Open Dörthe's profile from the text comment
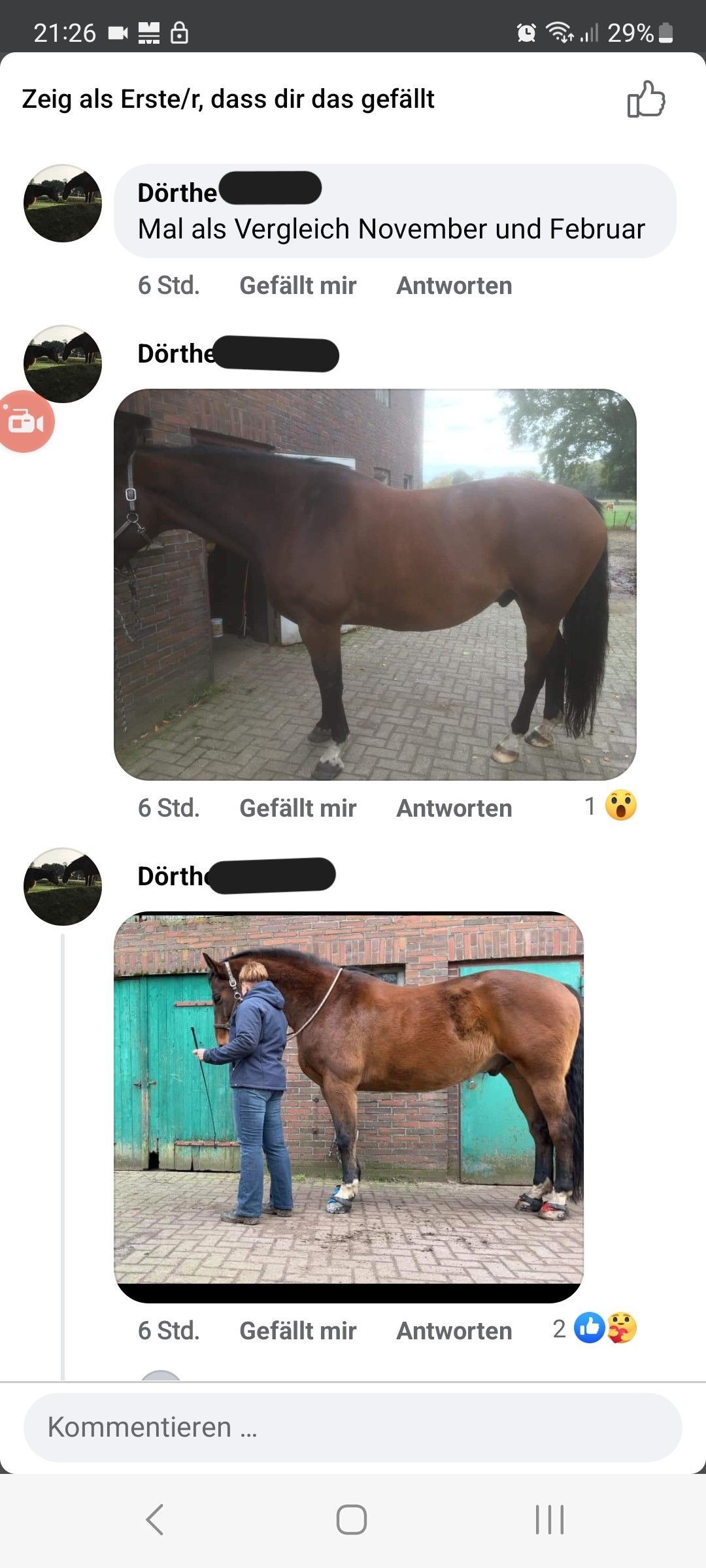The width and height of the screenshot is (706, 1568). pyautogui.click(x=63, y=203)
